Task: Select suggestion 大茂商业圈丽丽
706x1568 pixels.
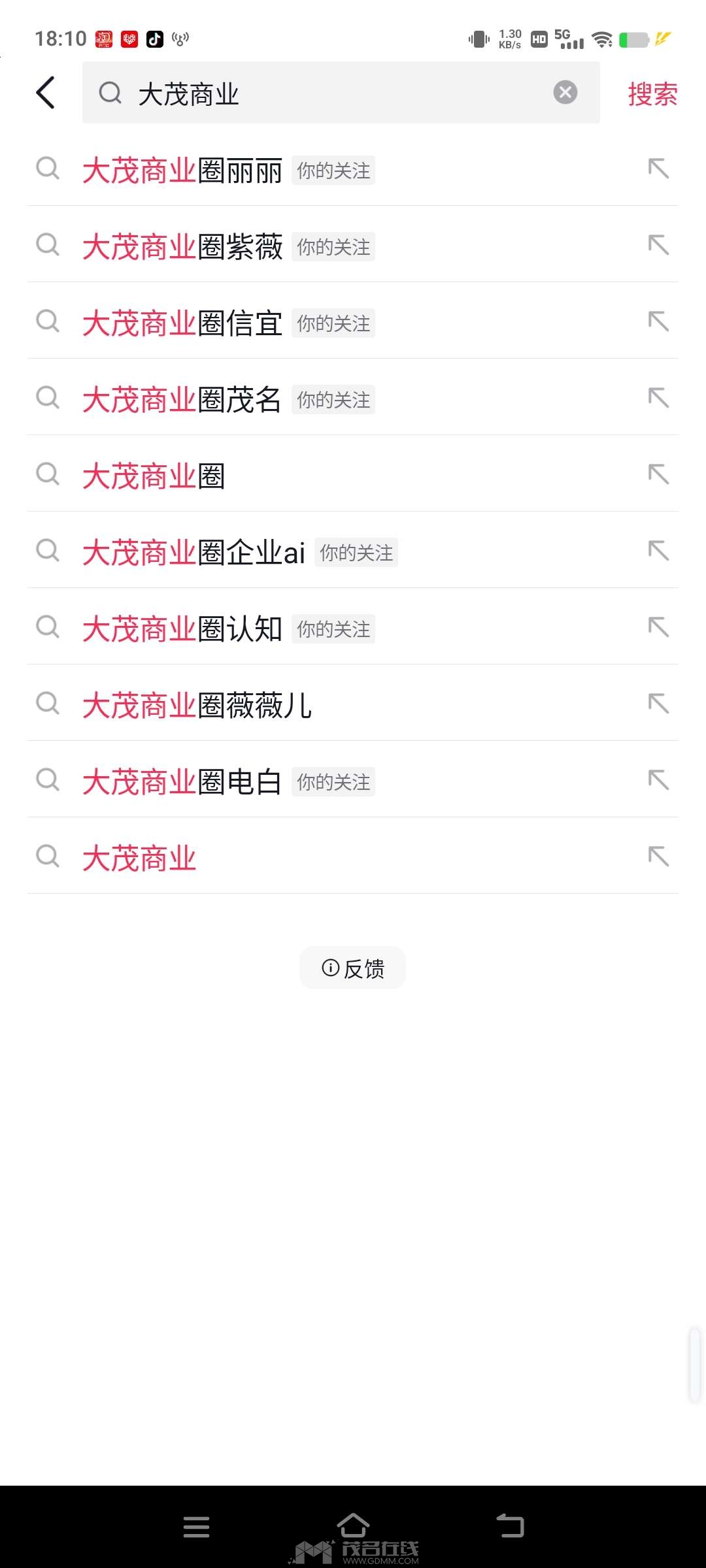Action: point(183,171)
